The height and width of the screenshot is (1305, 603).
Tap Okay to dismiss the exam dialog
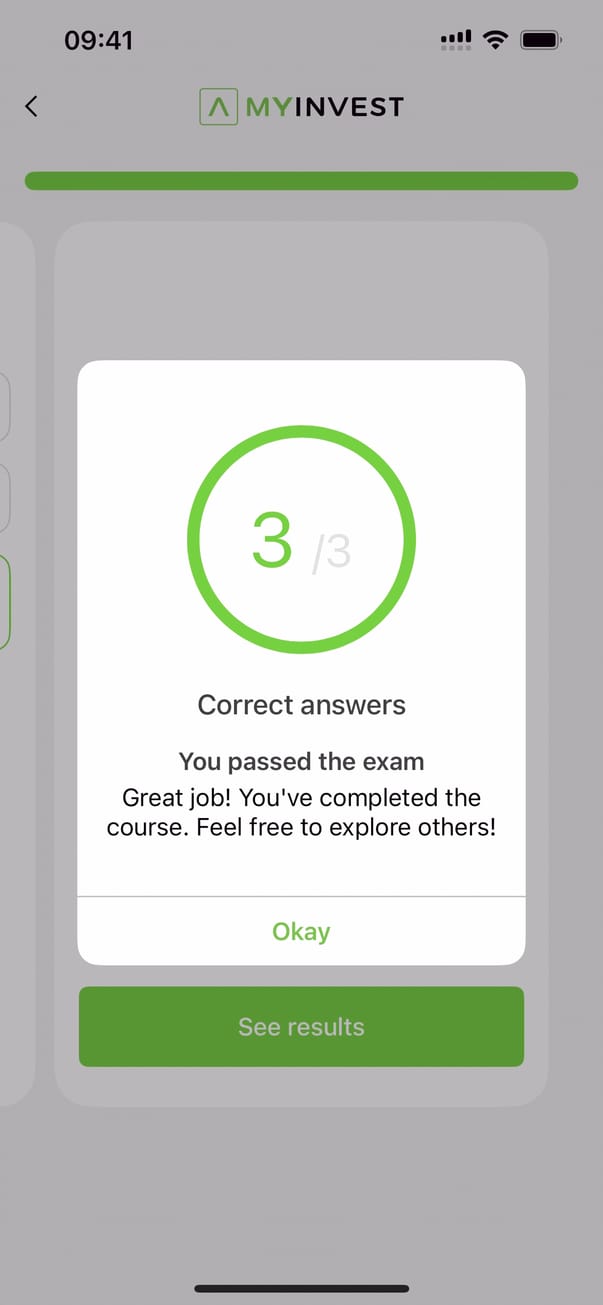(x=301, y=931)
